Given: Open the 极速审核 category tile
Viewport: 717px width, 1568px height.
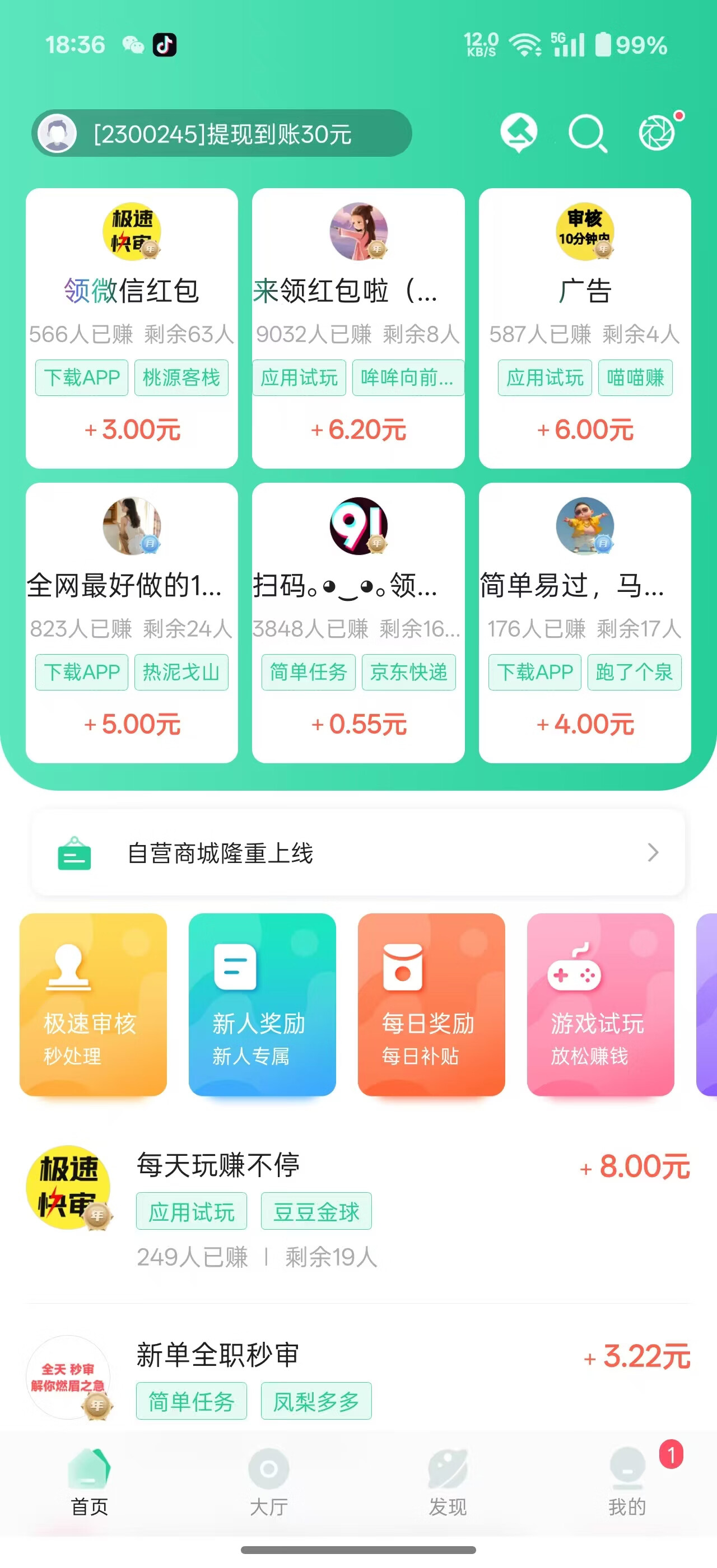Looking at the screenshot, I should click(93, 1004).
